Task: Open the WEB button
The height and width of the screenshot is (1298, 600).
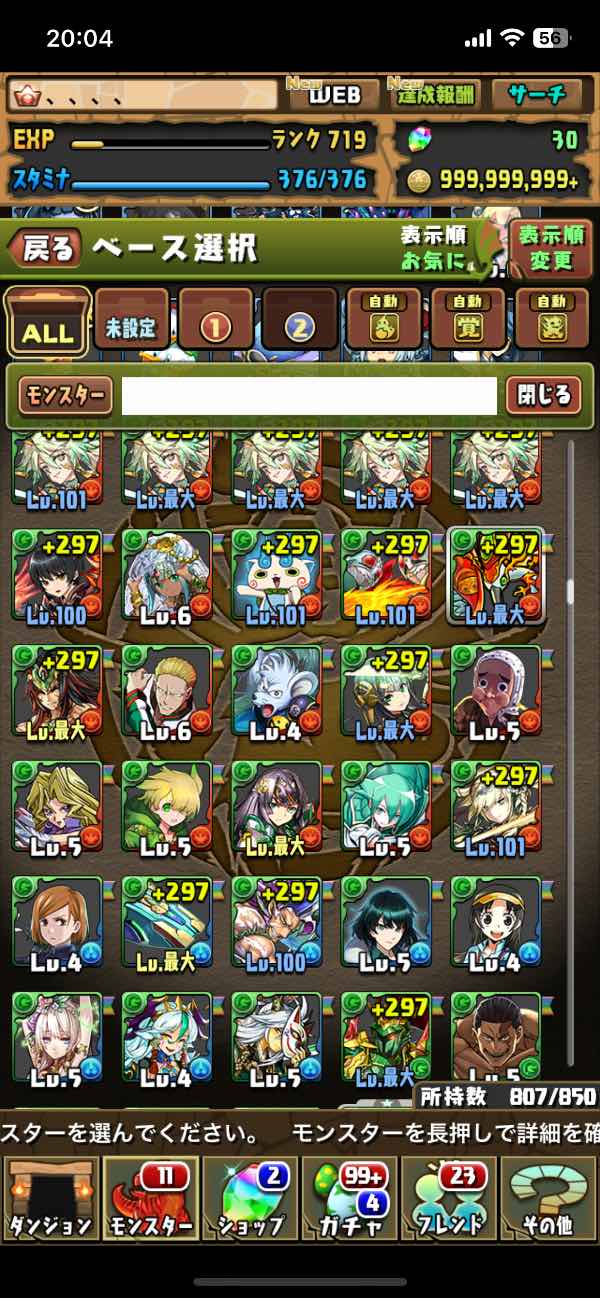Action: [x=333, y=95]
